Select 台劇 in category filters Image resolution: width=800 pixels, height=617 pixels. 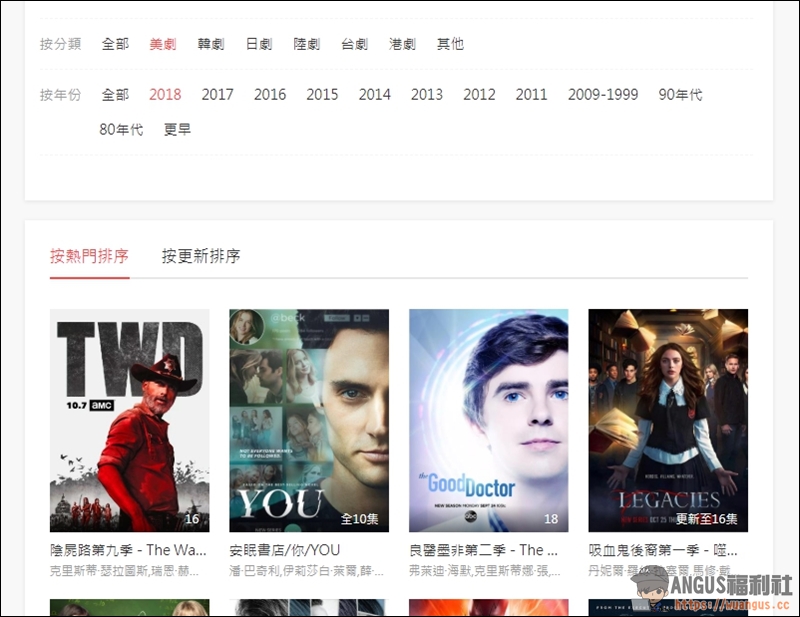[x=354, y=44]
